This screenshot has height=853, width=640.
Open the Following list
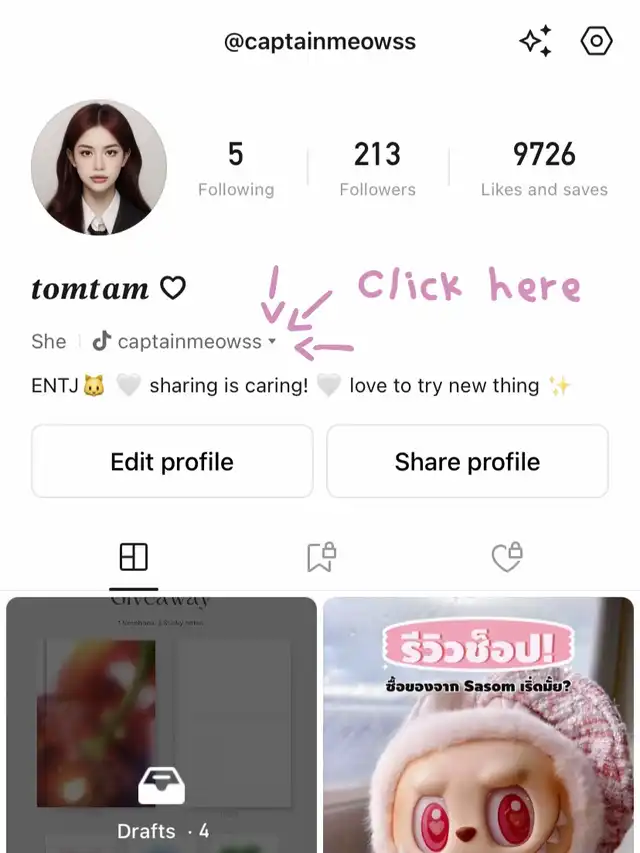tap(235, 168)
